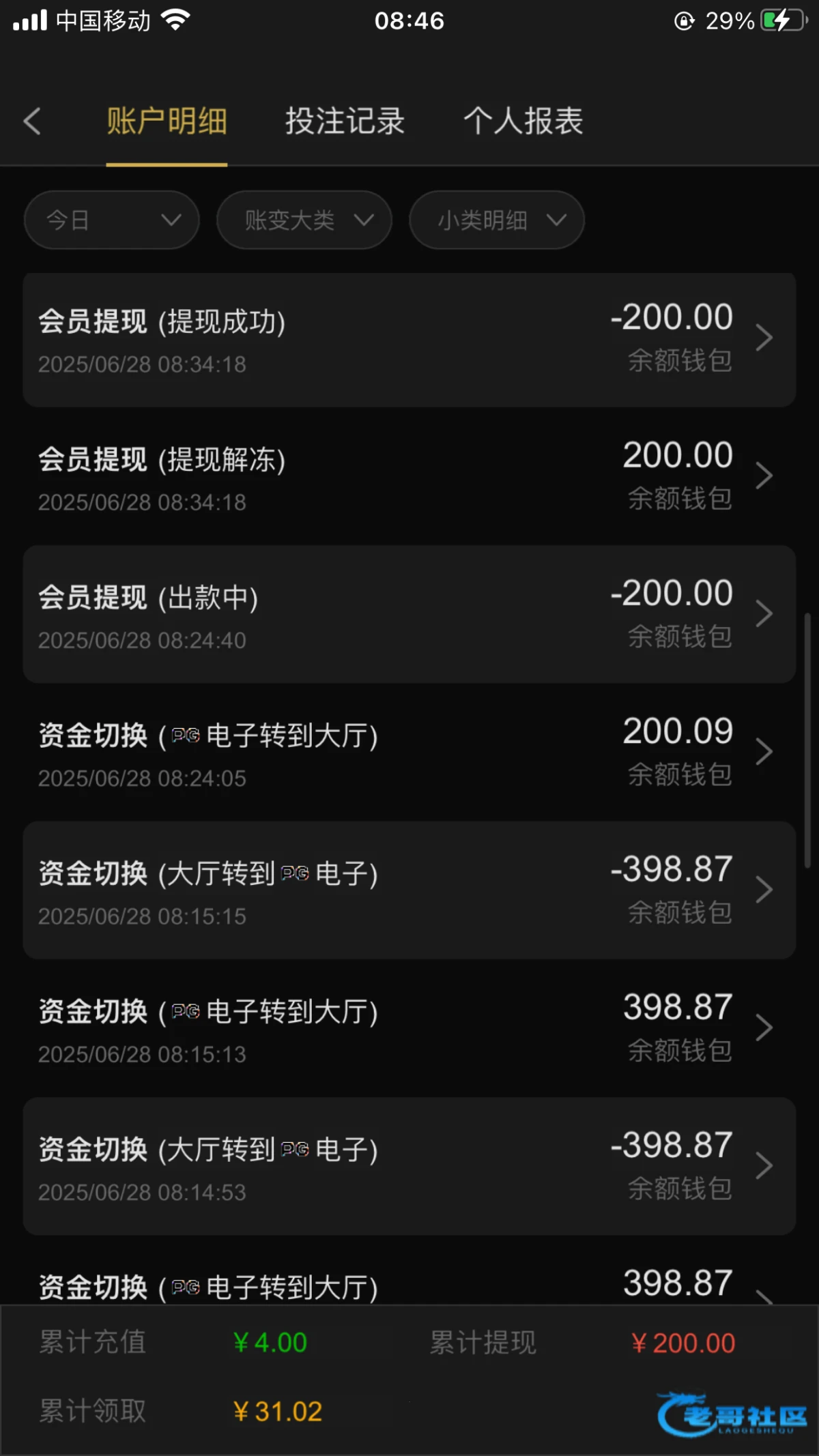819x1456 pixels.
Task: Go back using the top-left arrow
Action: 32,121
